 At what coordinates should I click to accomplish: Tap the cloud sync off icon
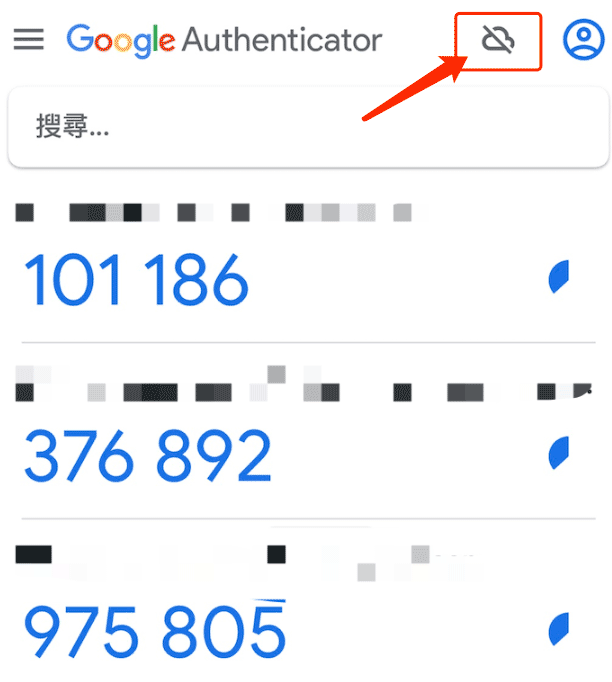pyautogui.click(x=497, y=40)
